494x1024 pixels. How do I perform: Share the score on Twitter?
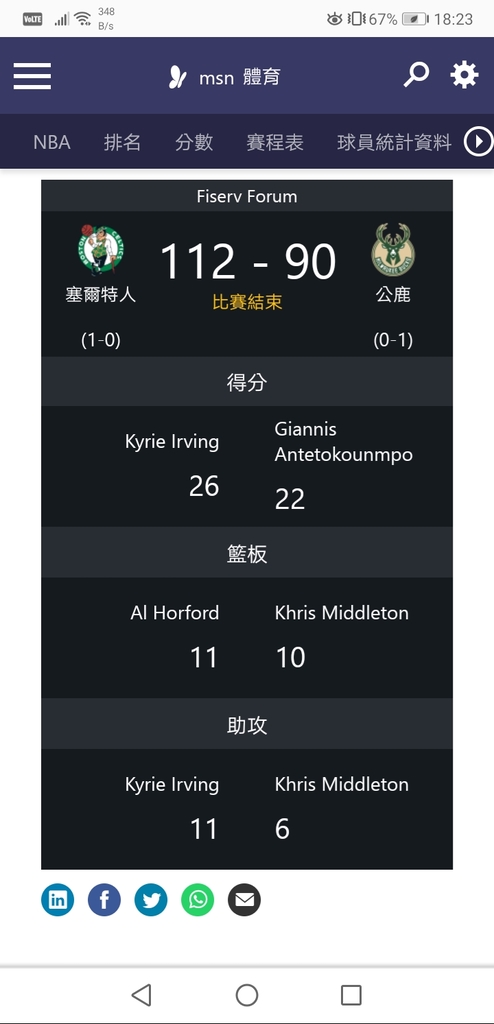(151, 900)
